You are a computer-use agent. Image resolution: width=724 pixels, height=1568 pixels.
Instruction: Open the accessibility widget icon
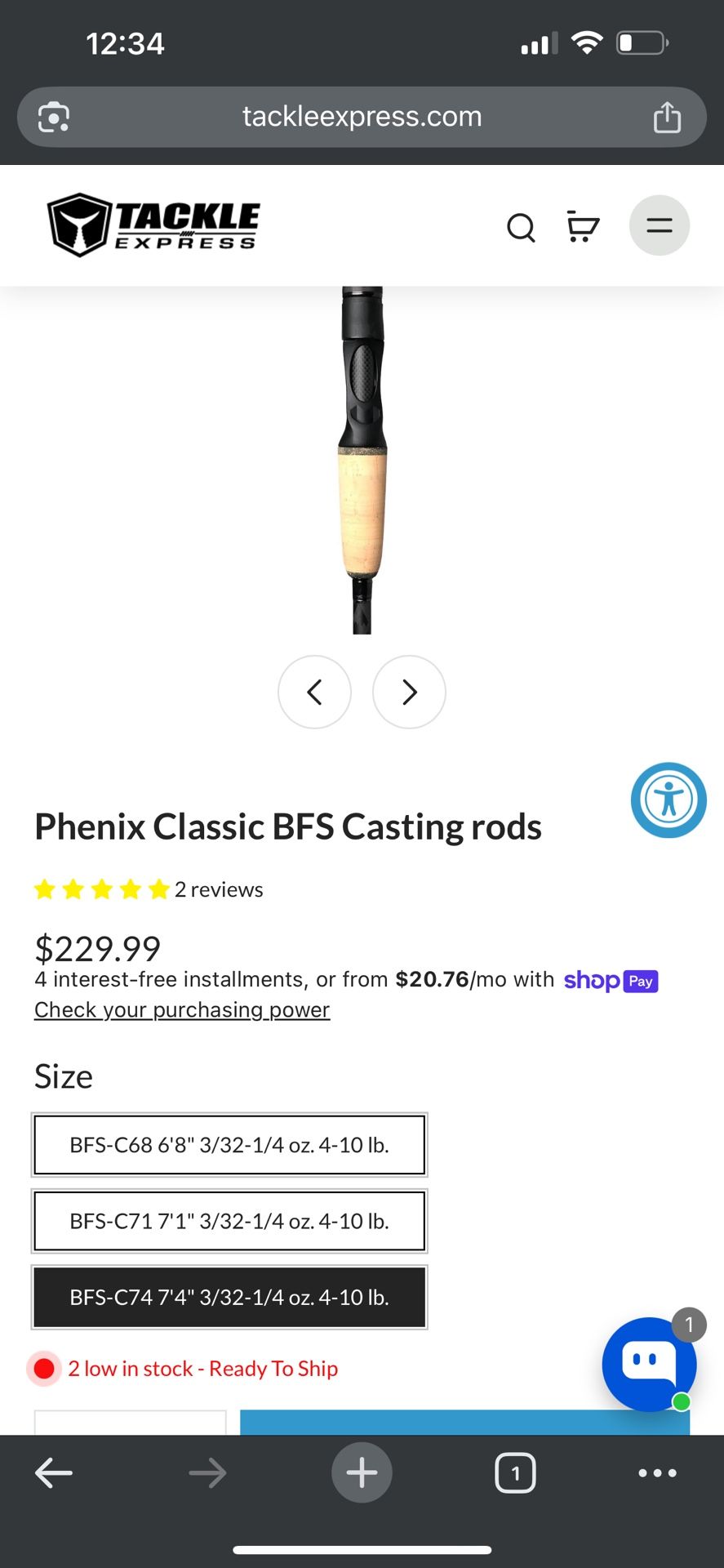[x=668, y=800]
